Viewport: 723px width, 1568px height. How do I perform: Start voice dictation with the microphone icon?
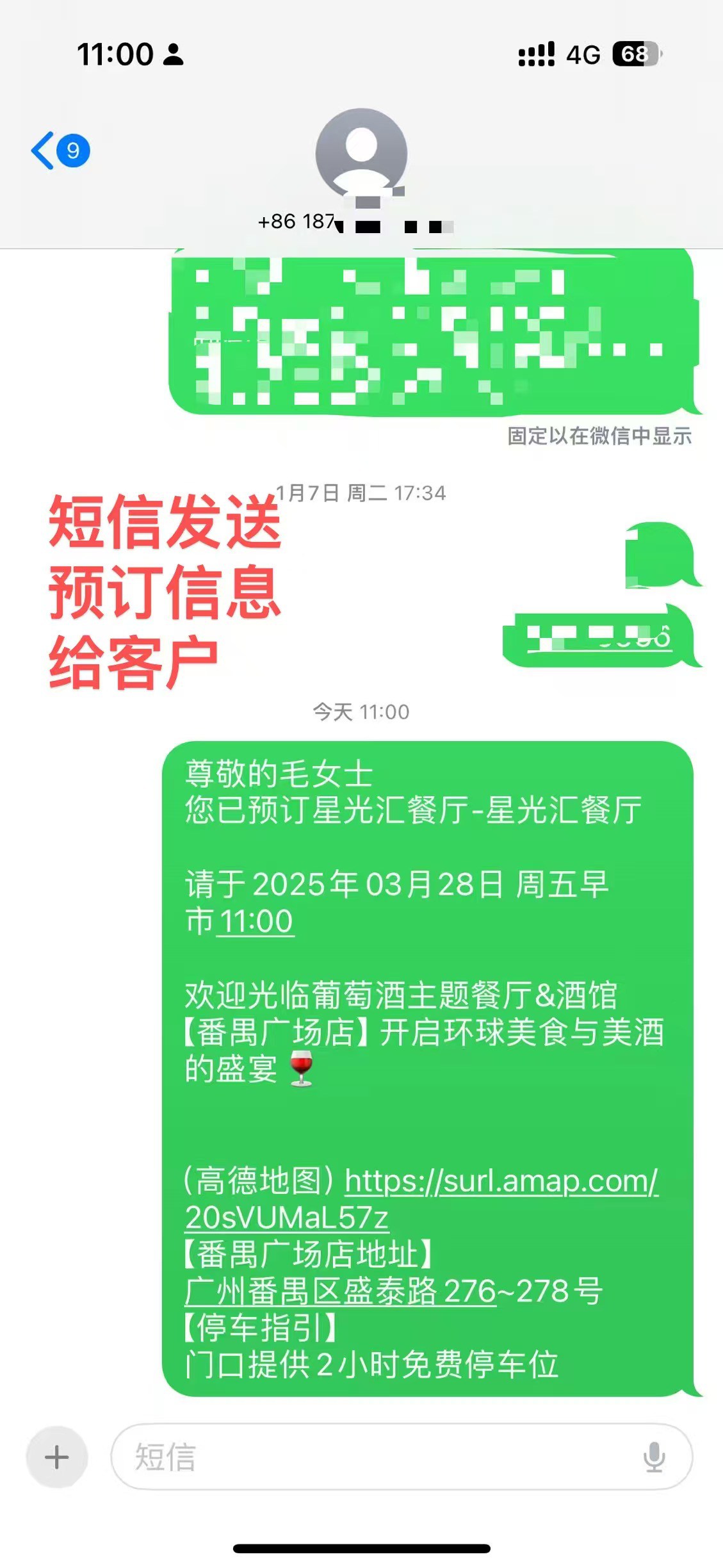(x=654, y=1457)
